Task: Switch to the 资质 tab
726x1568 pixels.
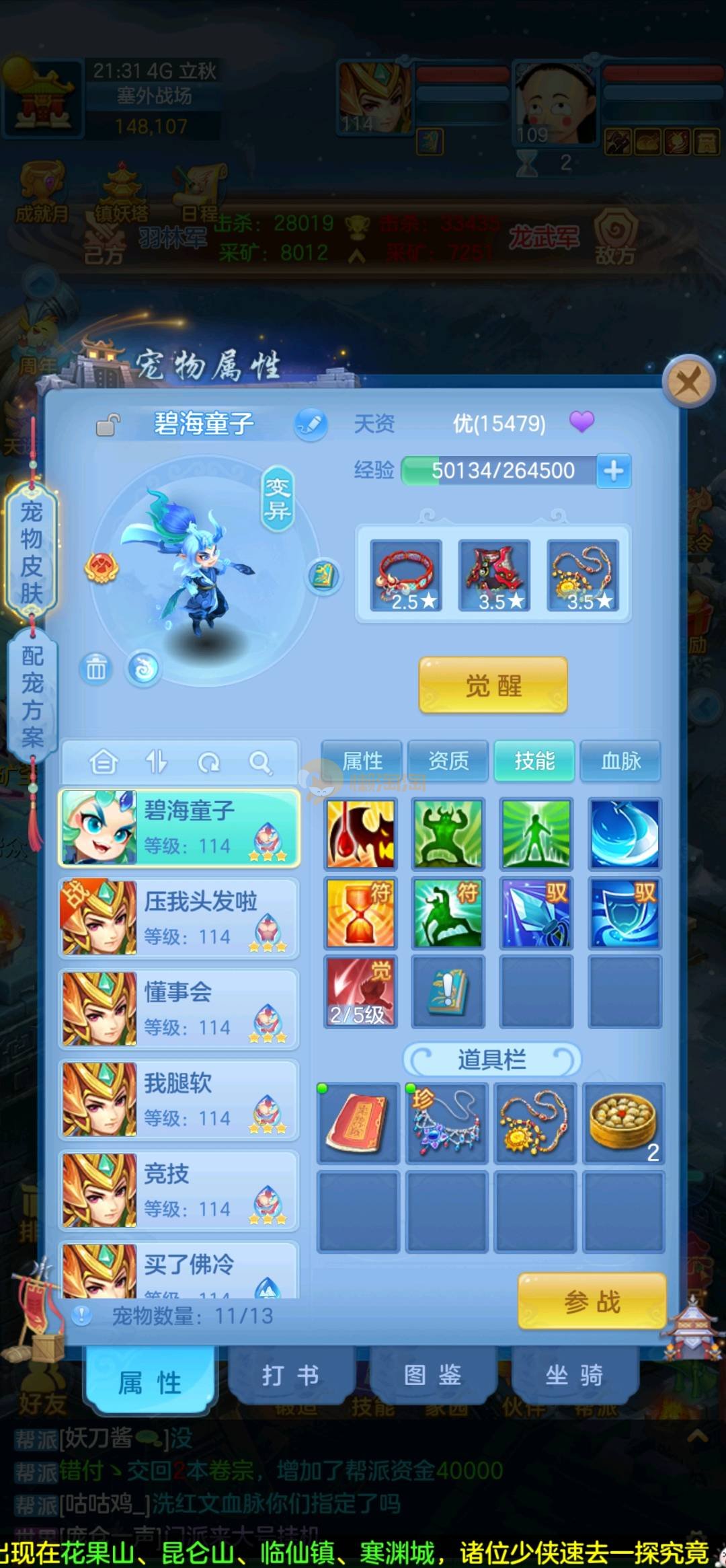Action: click(448, 761)
